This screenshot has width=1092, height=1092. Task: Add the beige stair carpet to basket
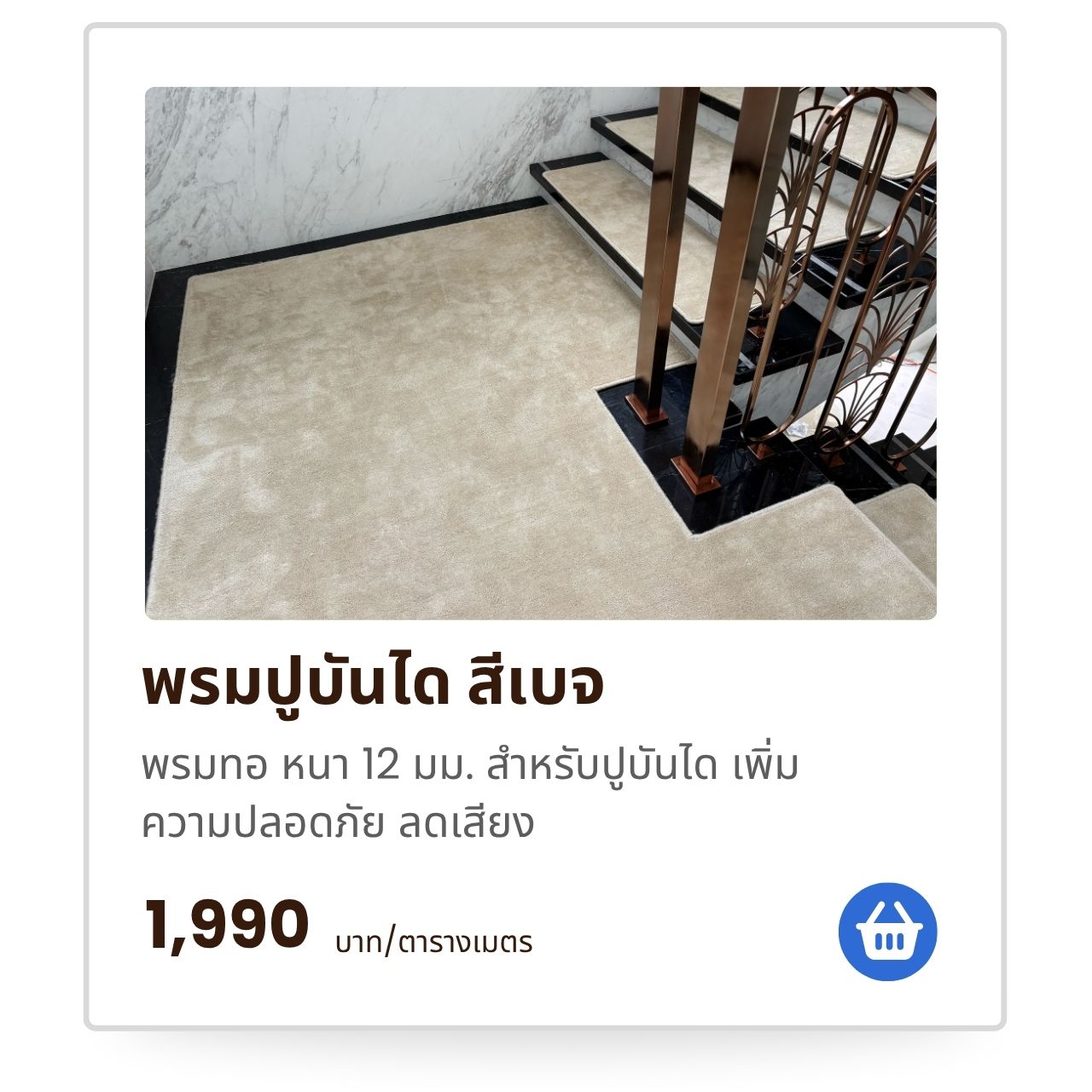tap(887, 932)
